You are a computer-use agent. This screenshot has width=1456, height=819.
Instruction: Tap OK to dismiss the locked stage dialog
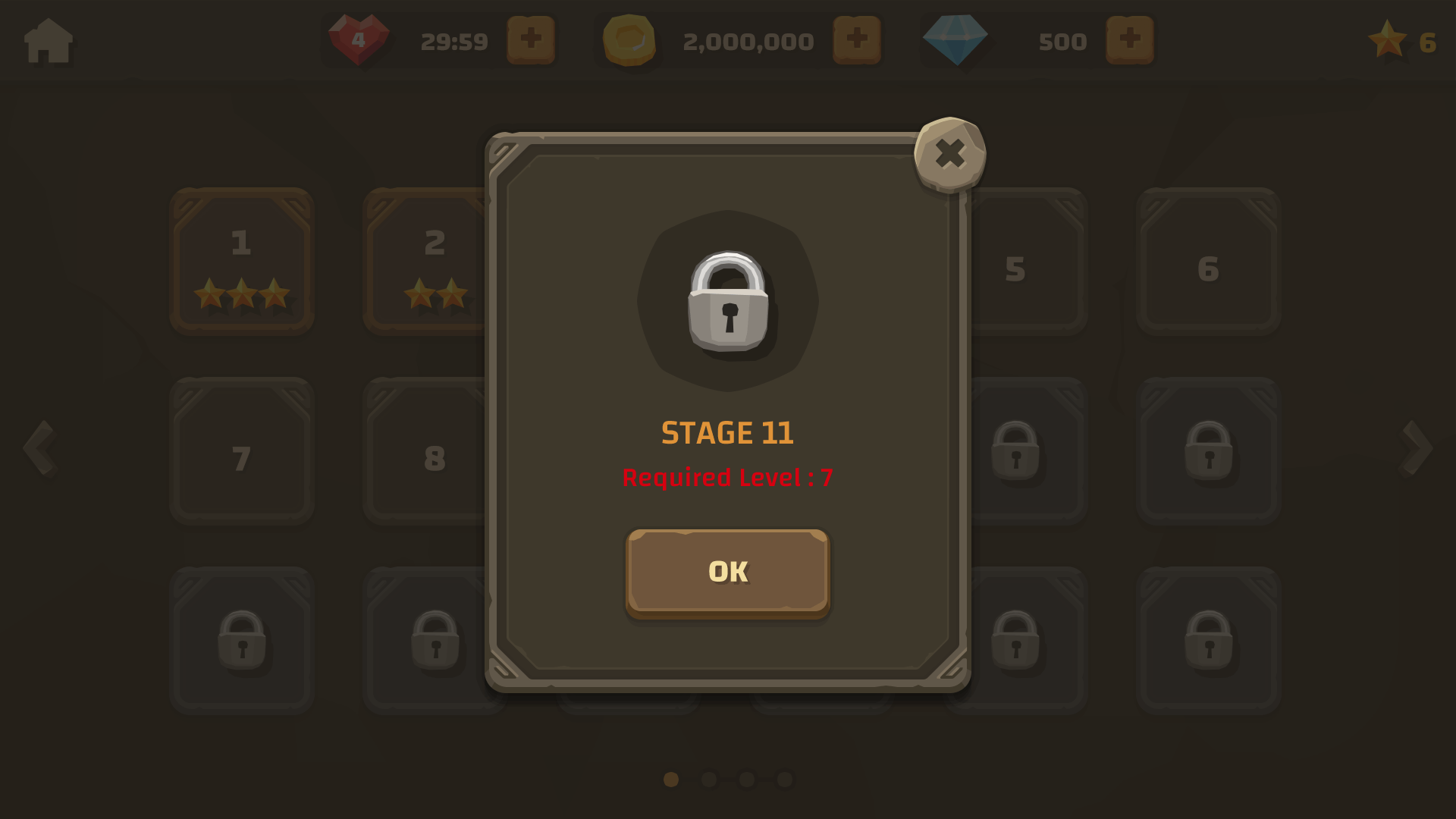[x=727, y=572]
